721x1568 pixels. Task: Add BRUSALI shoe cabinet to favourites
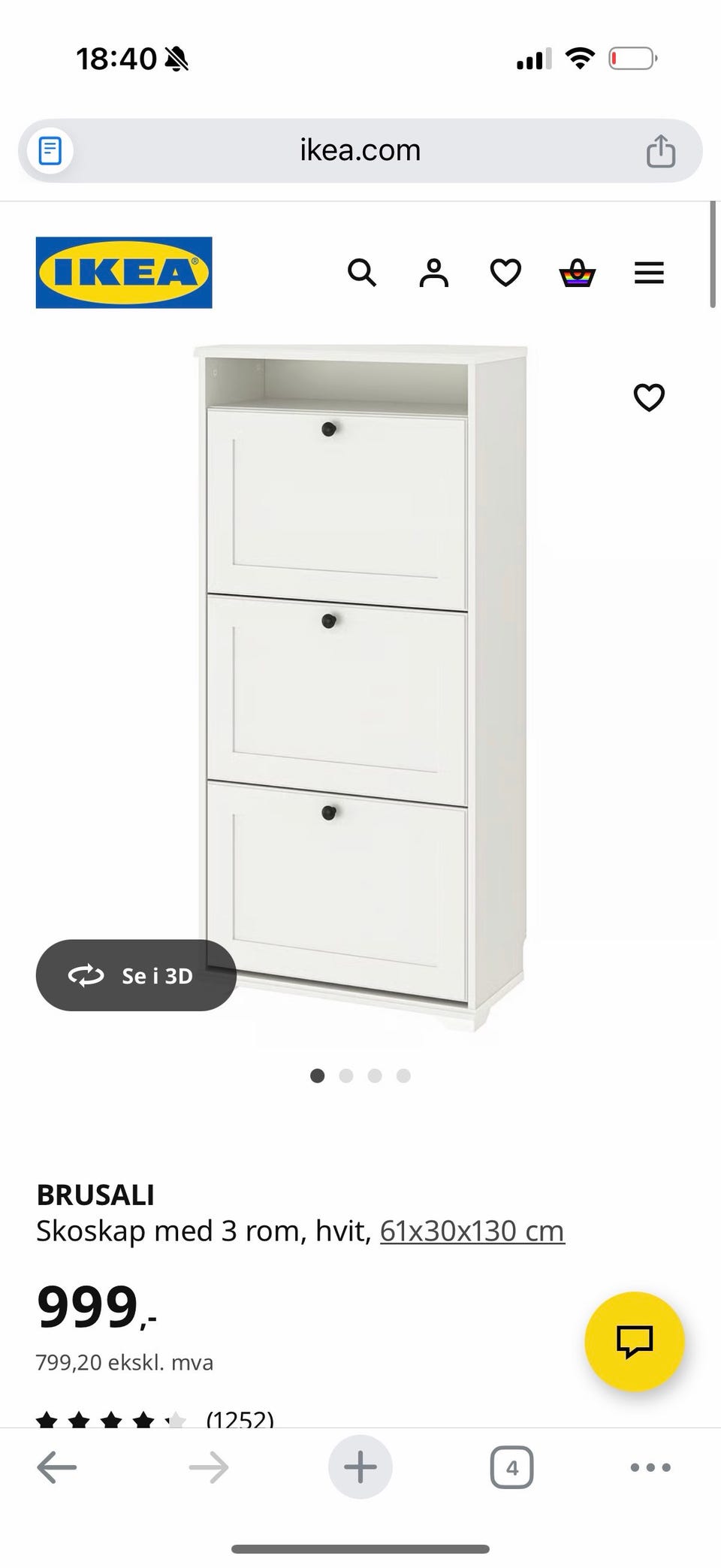pos(649,397)
